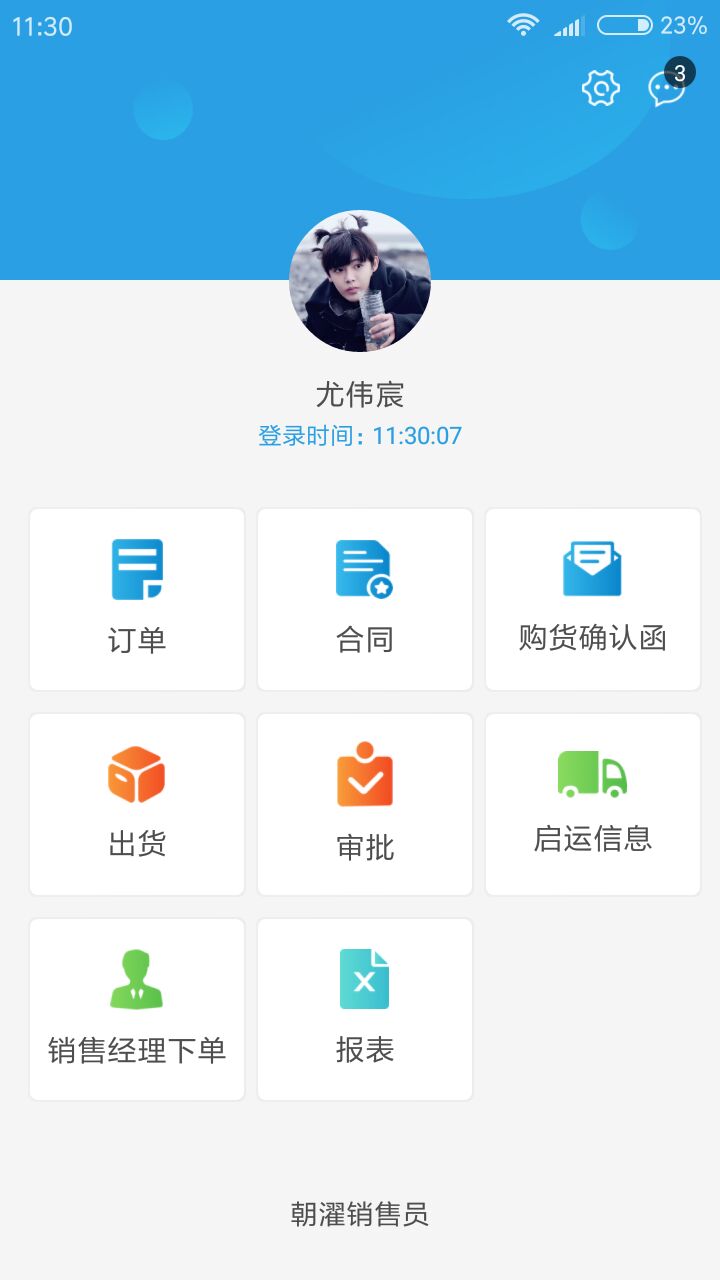Viewport: 720px width, 1280px height.
Task: Open the 合同 tile
Action: pyautogui.click(x=365, y=599)
